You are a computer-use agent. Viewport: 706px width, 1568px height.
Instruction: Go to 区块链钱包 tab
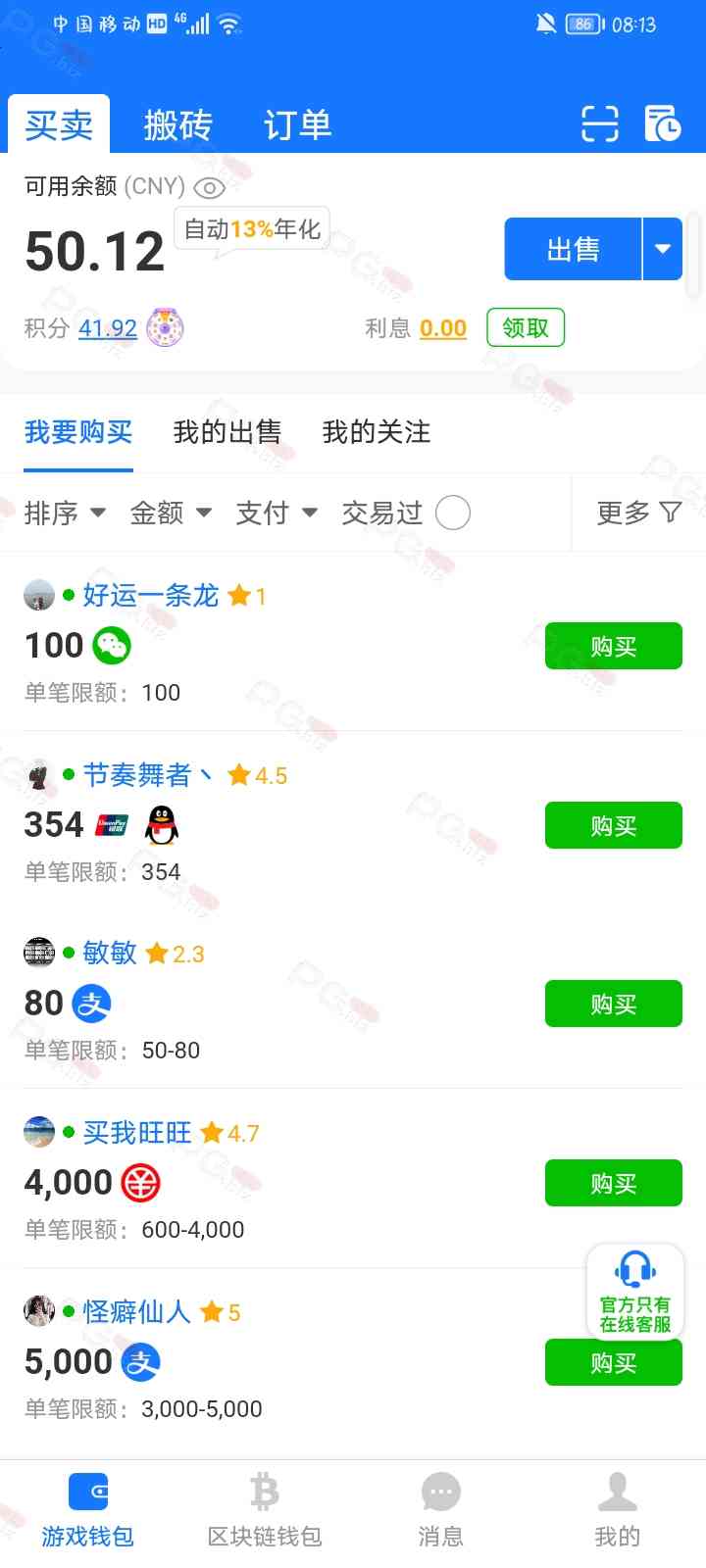pos(265,1510)
